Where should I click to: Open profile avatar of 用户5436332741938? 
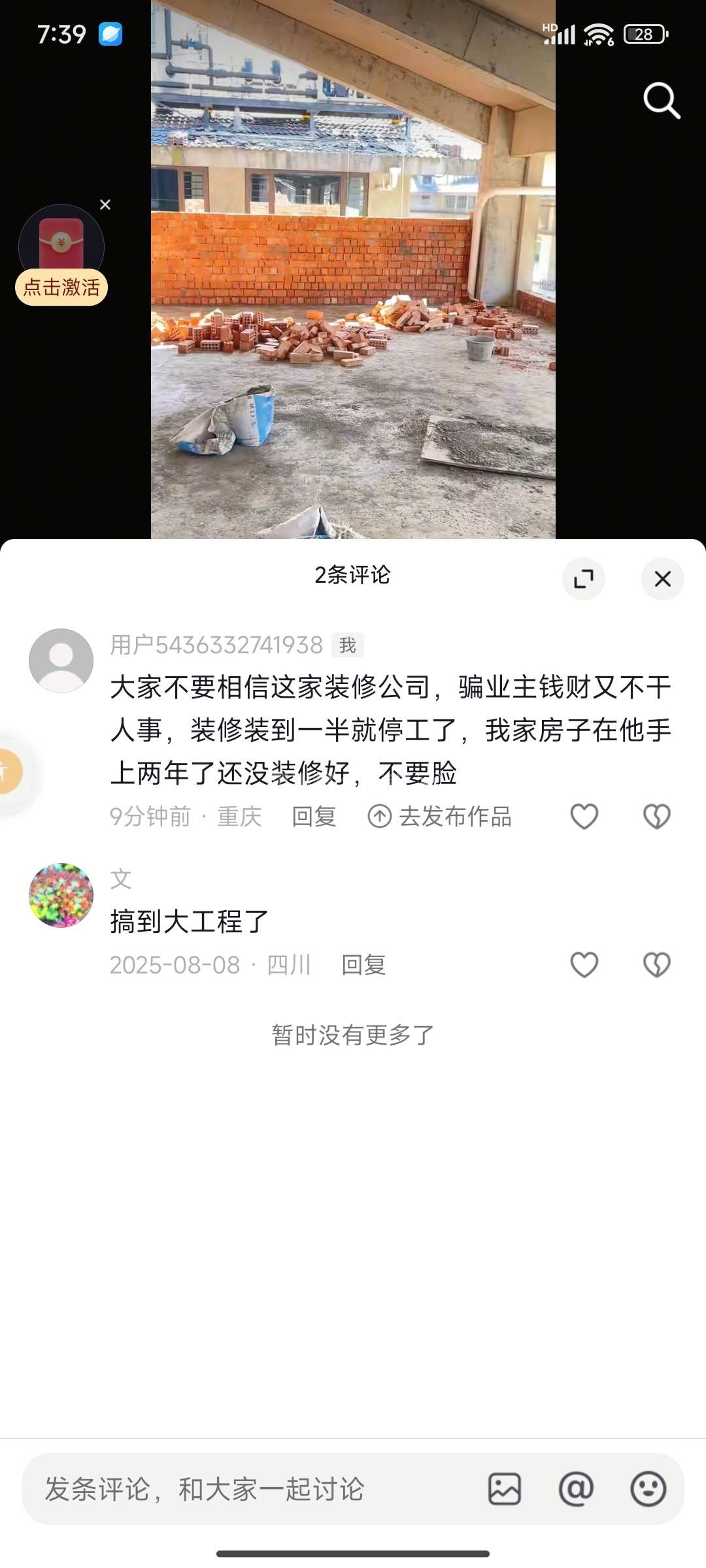61,661
